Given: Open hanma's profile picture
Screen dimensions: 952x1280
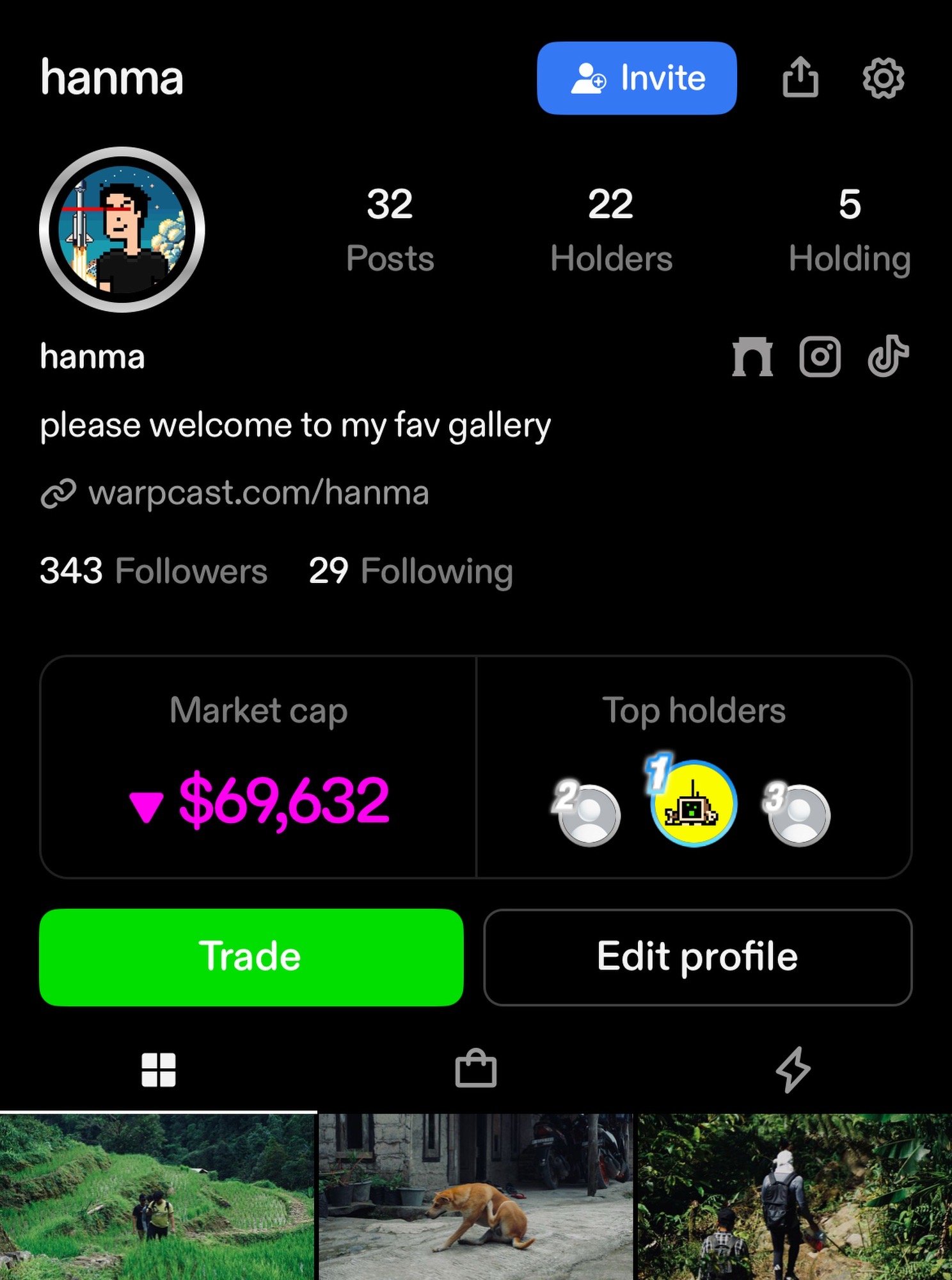Looking at the screenshot, I should coord(122,230).
